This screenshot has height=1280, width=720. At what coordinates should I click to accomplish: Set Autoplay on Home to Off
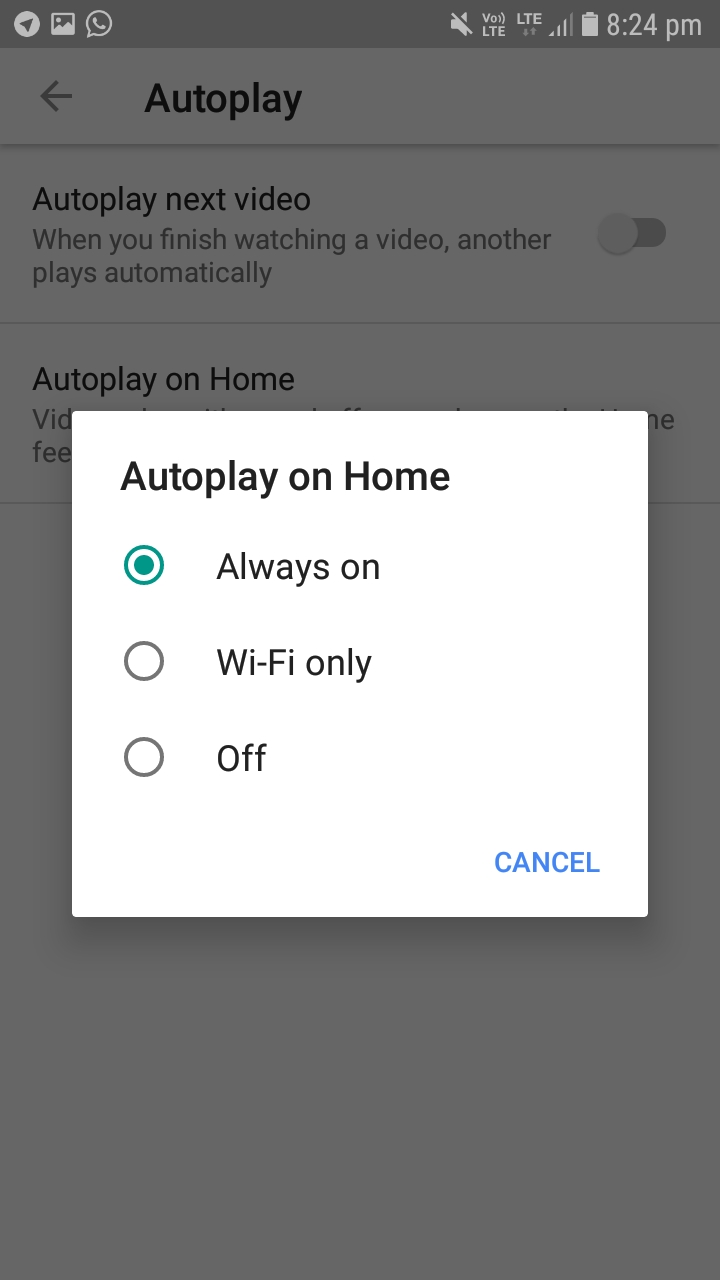[x=360, y=758]
